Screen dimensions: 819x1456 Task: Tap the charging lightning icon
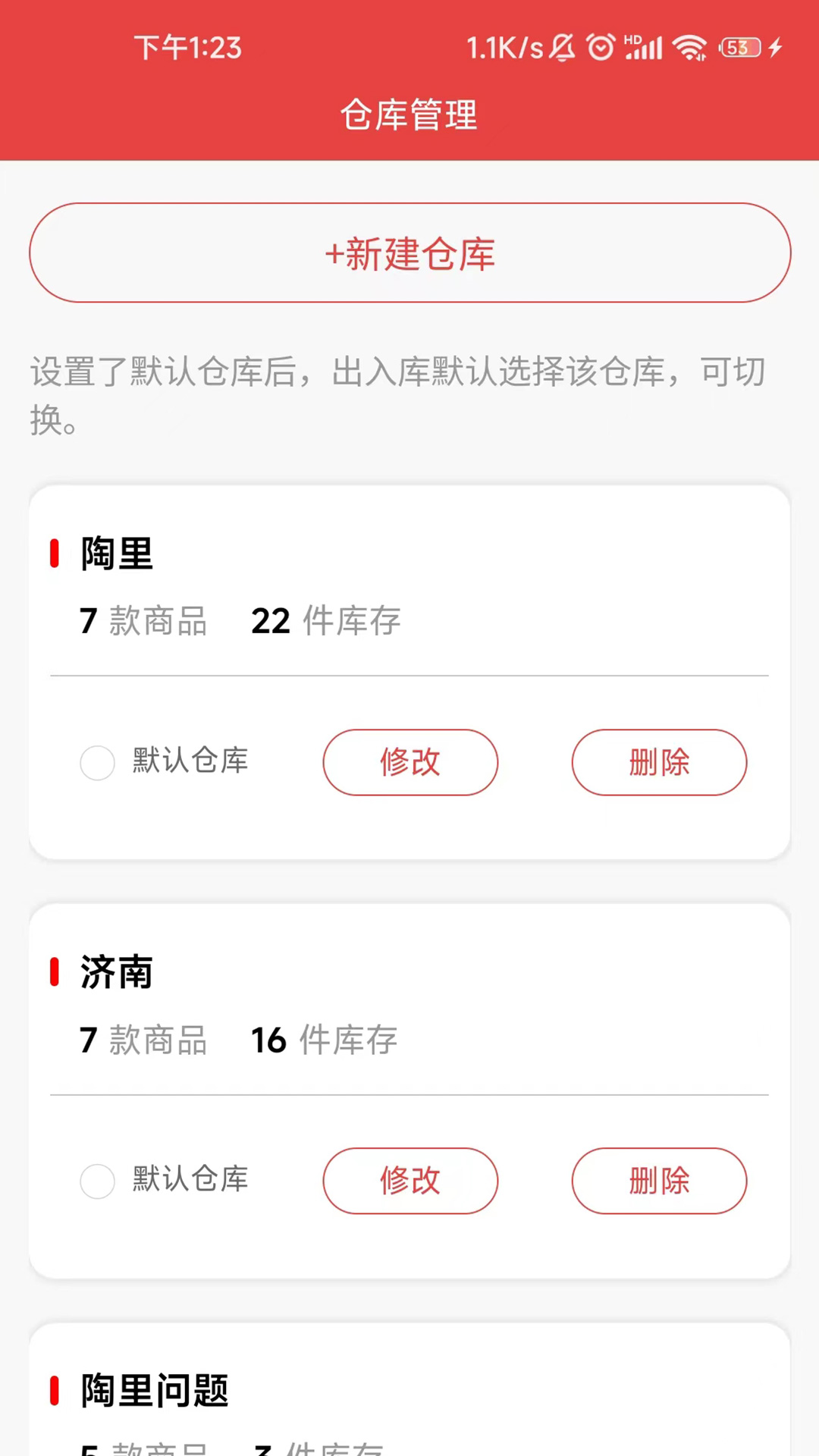[x=775, y=47]
